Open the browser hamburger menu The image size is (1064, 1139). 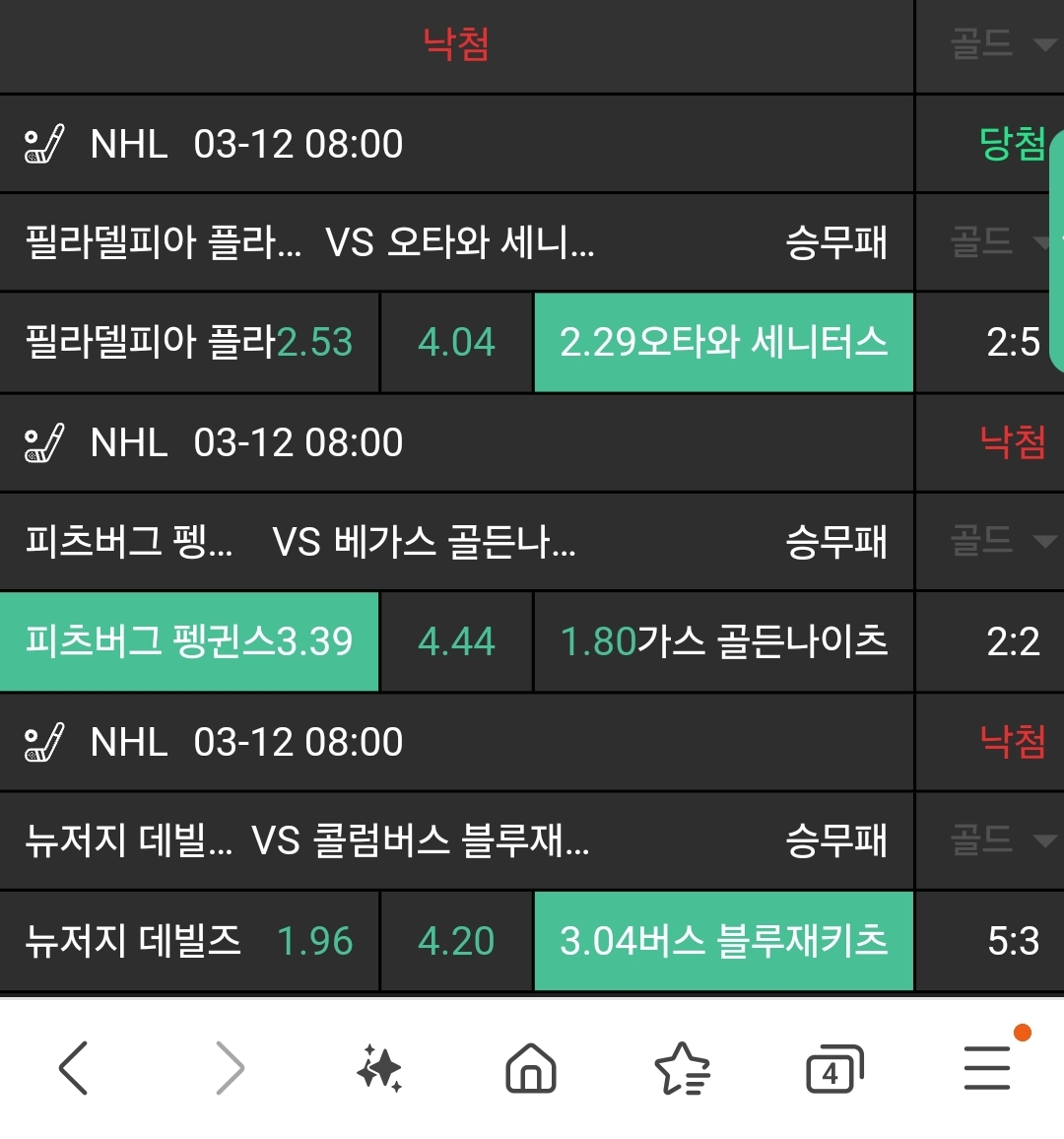[987, 1068]
